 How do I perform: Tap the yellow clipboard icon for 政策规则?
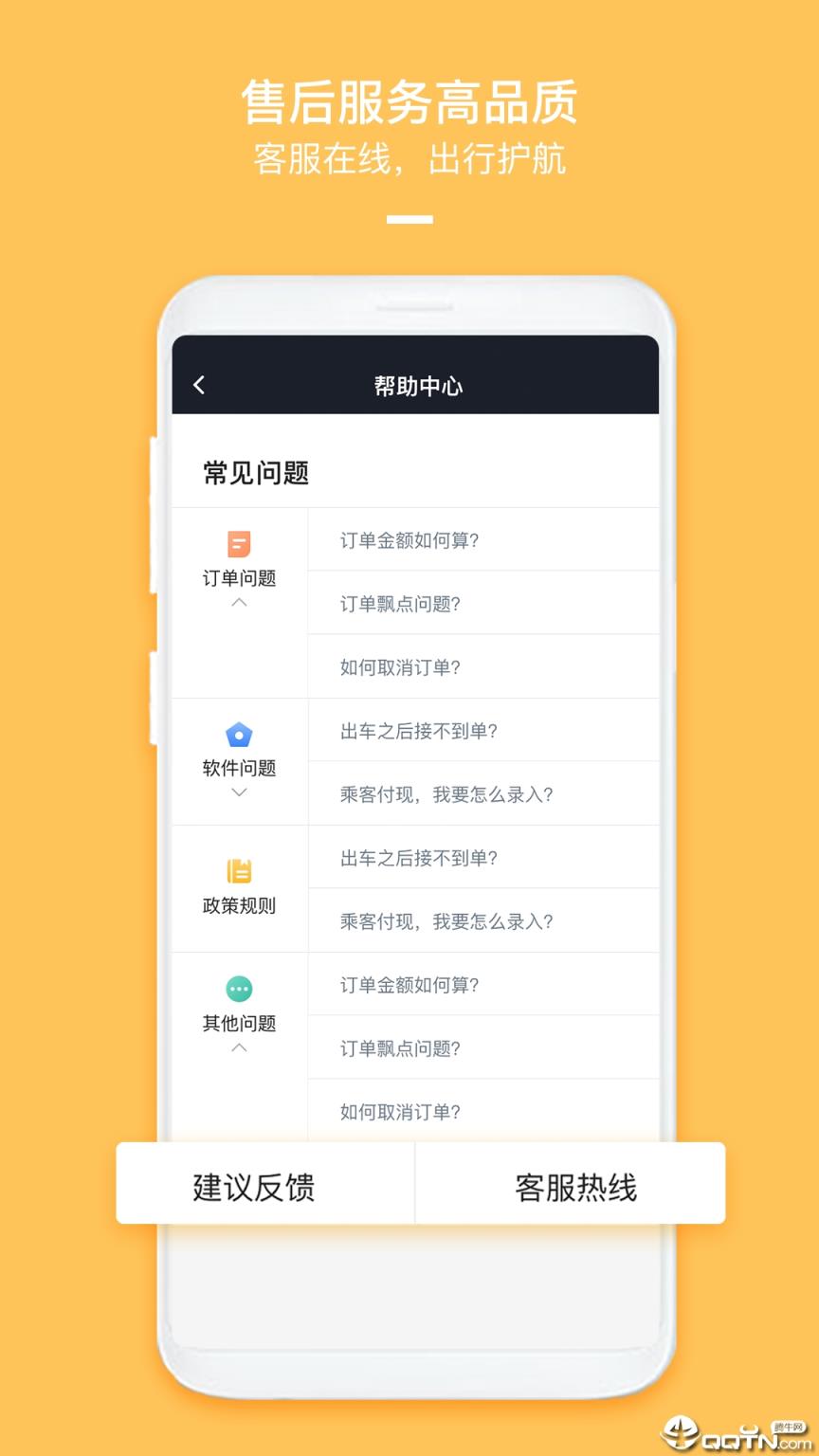[238, 868]
